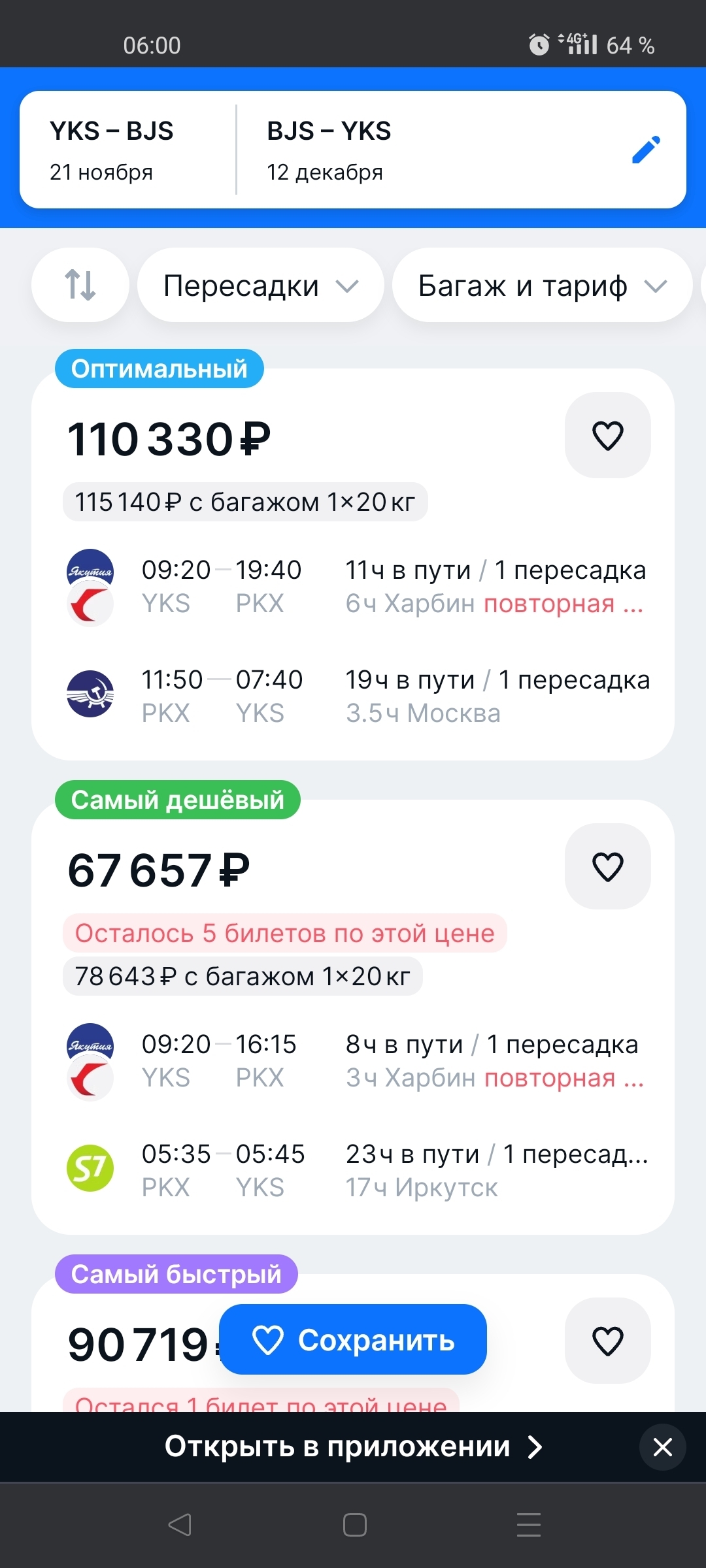Open the YKS – BJS search summary
706x1568 pixels.
click(127, 150)
